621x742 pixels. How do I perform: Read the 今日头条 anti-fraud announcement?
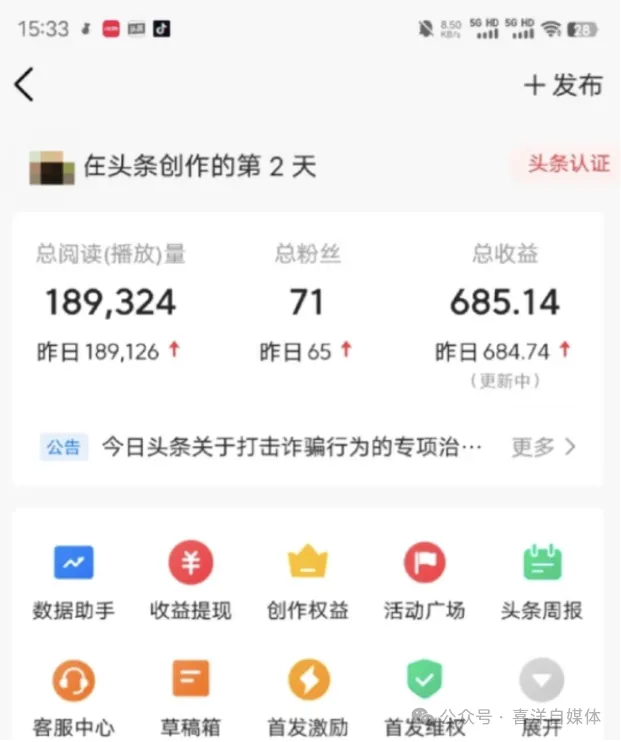click(292, 446)
